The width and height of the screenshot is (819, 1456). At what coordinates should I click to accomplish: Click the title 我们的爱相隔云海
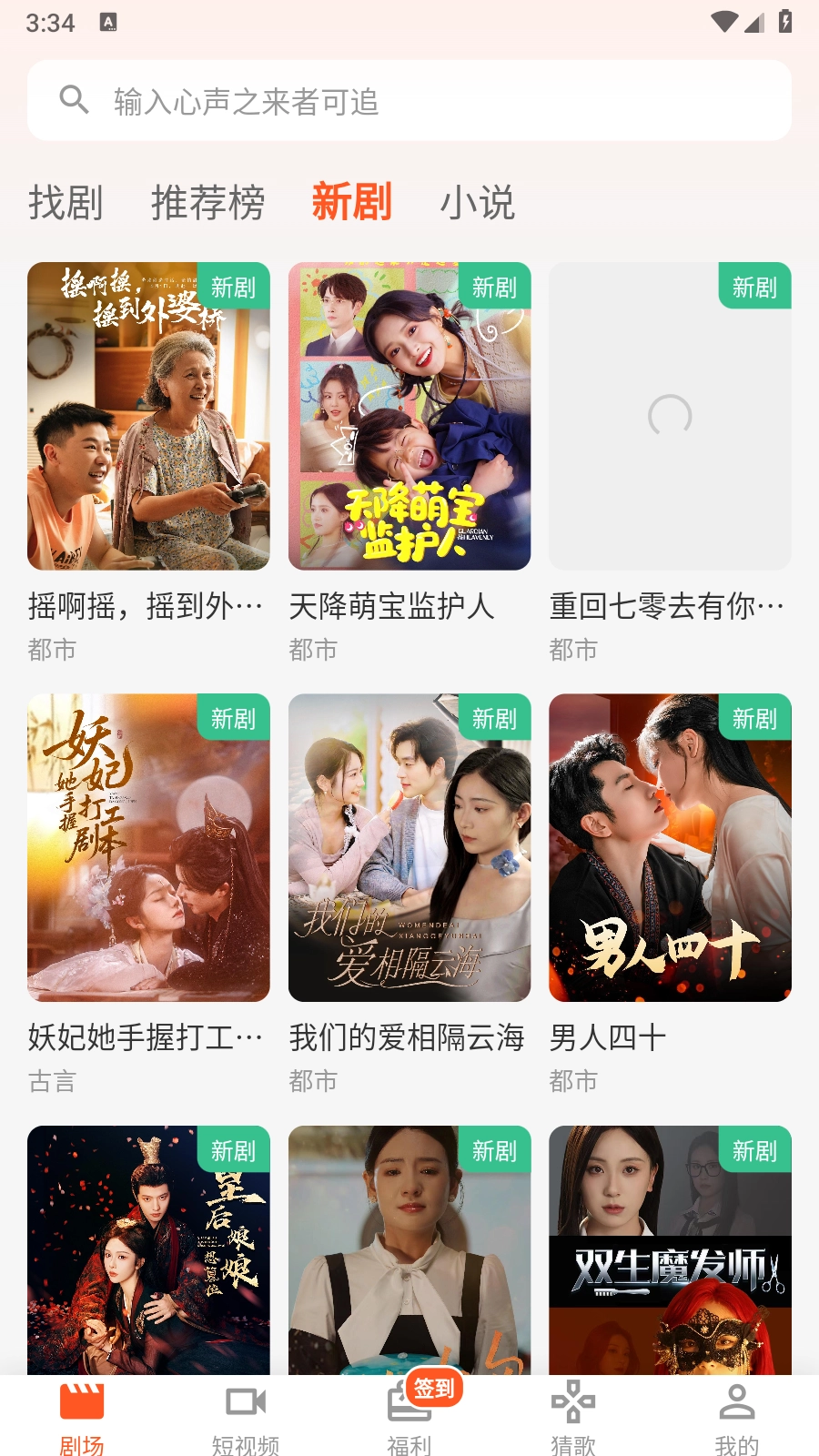(407, 1036)
